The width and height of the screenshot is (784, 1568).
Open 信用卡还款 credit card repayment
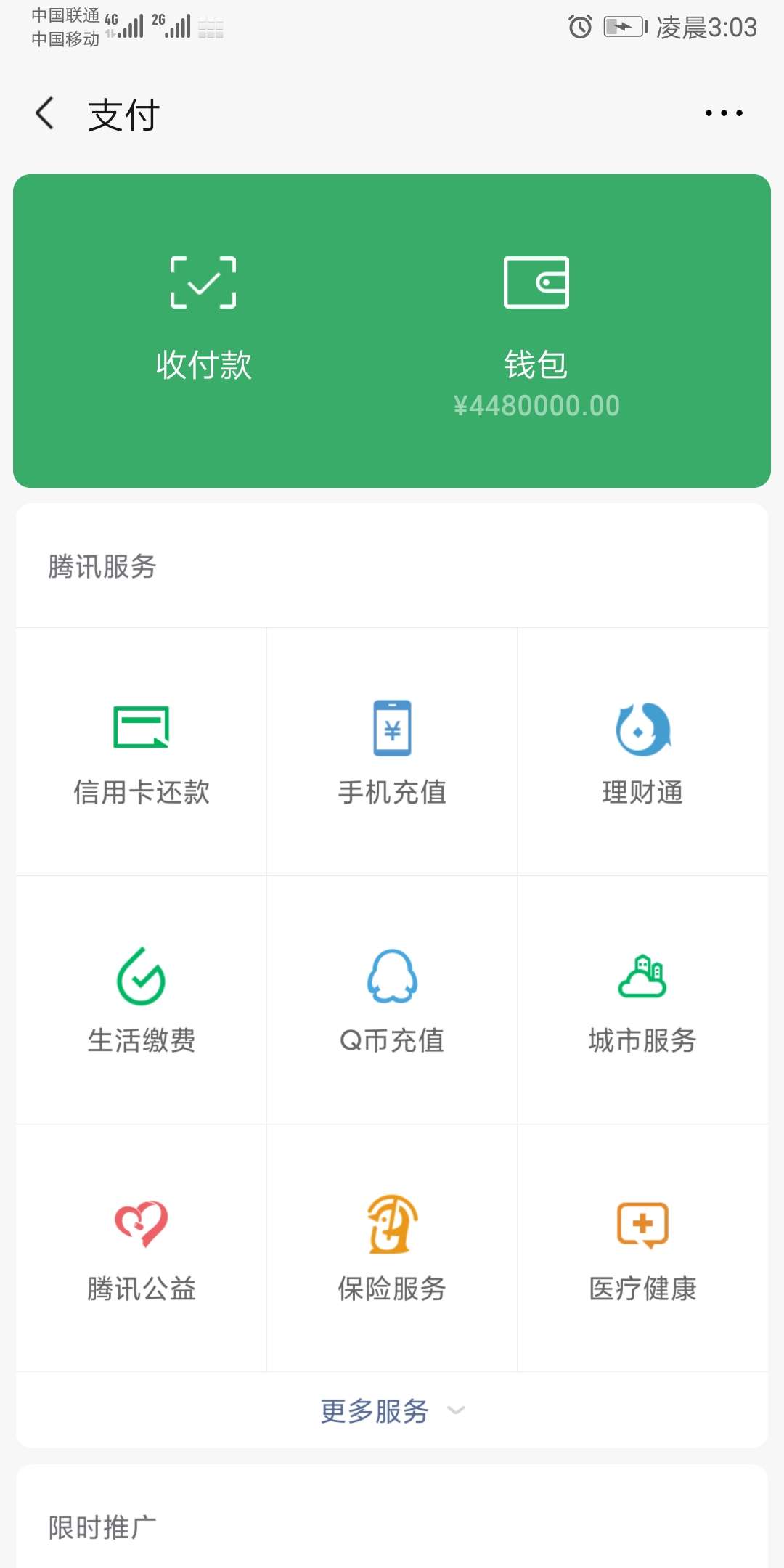click(x=142, y=752)
